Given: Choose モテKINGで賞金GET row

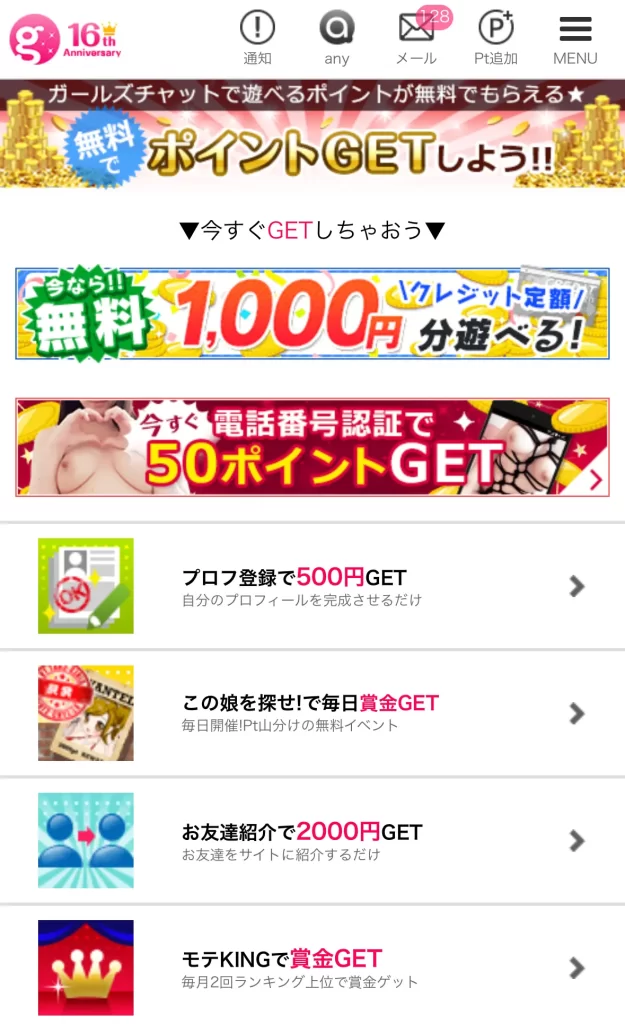Looking at the screenshot, I should tap(312, 967).
